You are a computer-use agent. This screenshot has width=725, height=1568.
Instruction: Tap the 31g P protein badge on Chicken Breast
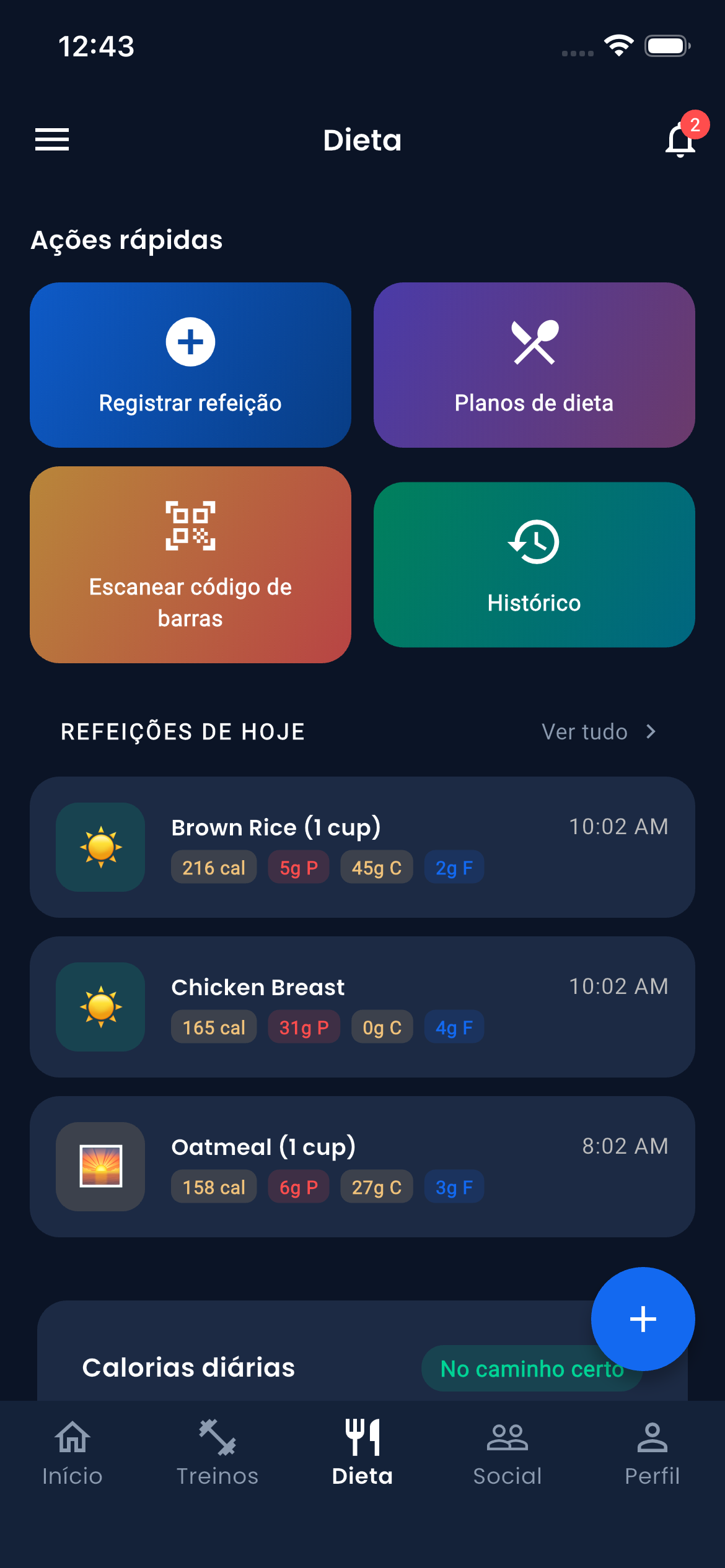click(x=303, y=1026)
